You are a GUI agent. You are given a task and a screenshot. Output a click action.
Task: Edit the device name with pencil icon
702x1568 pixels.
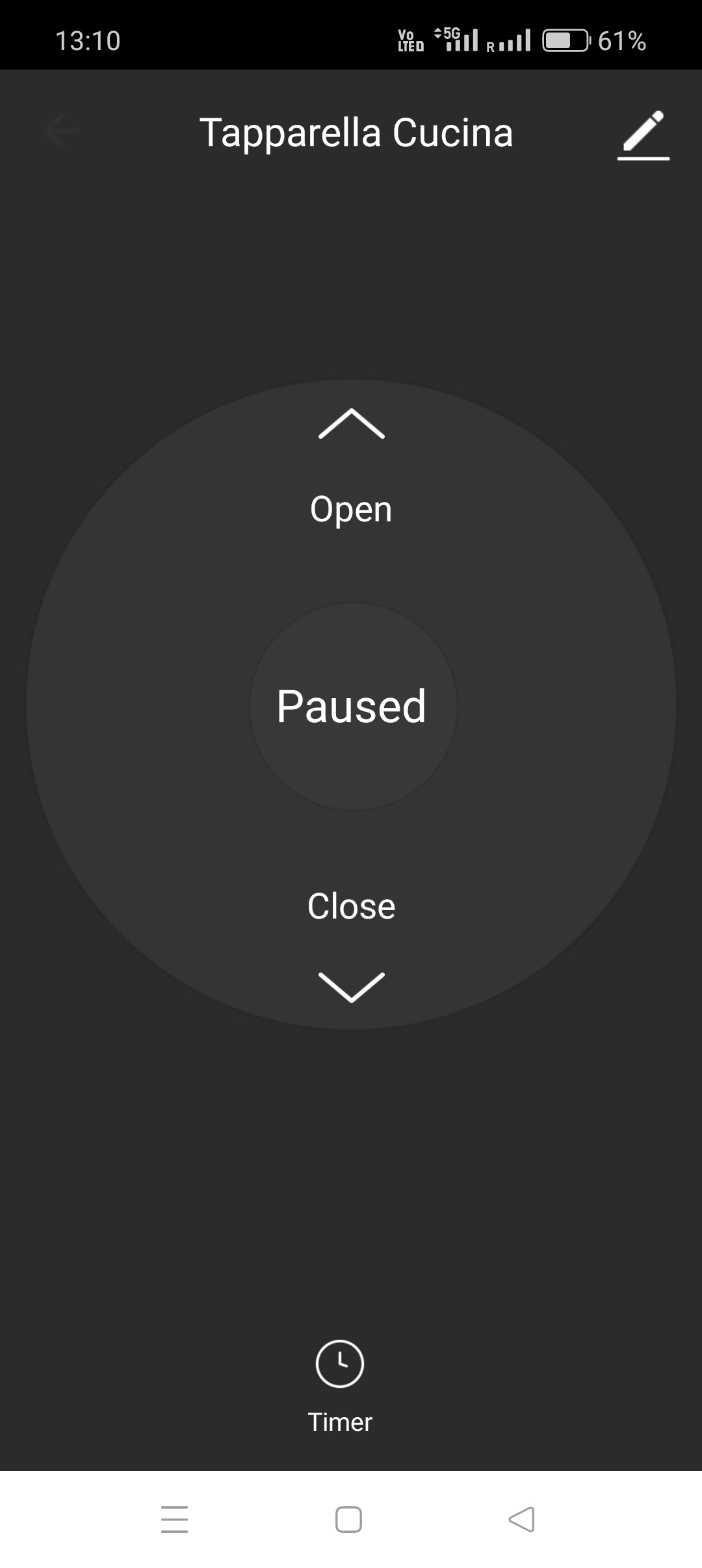(643, 135)
